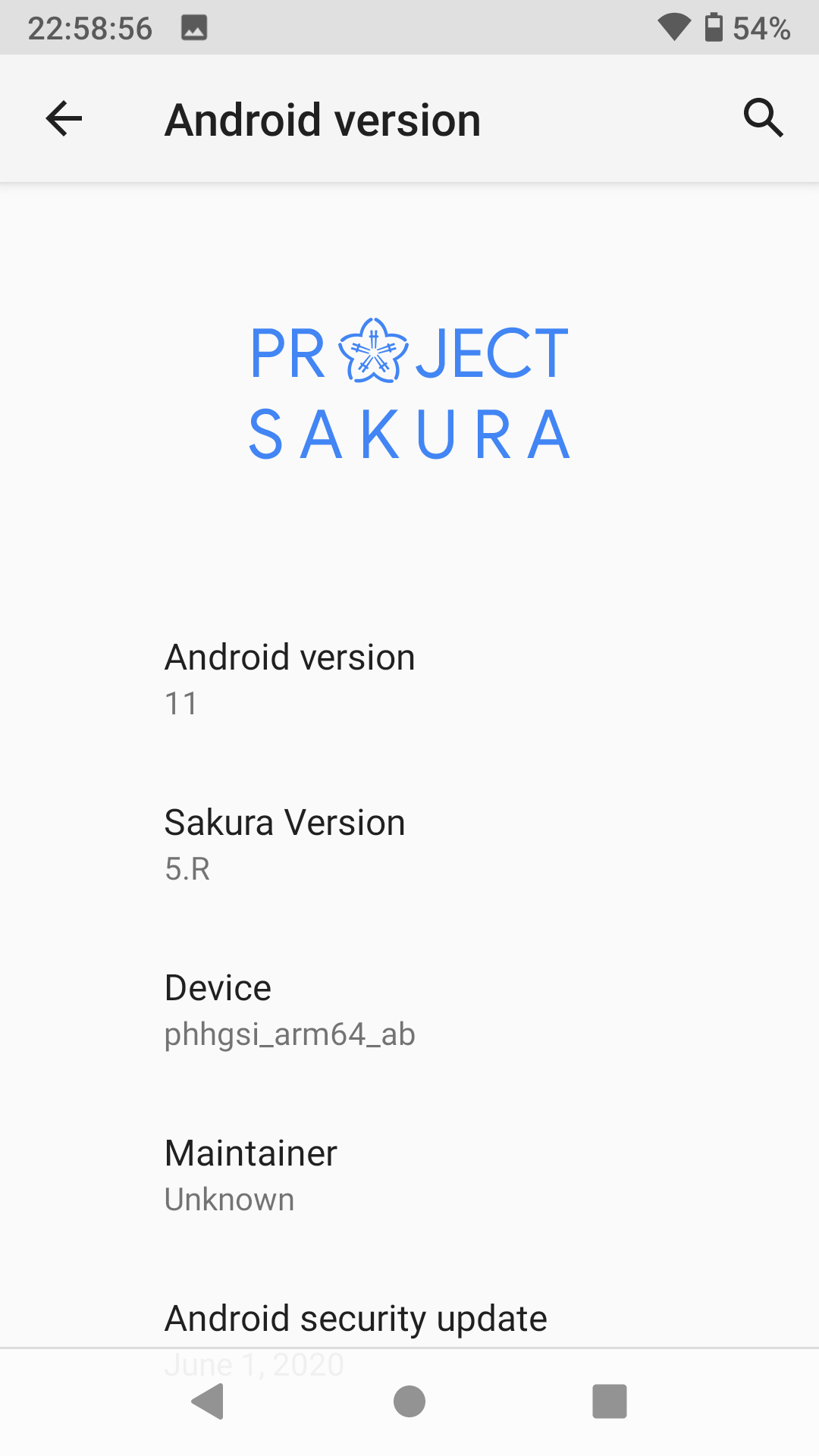Viewport: 819px width, 1456px height.
Task: Tap the system home button
Action: (x=409, y=1401)
